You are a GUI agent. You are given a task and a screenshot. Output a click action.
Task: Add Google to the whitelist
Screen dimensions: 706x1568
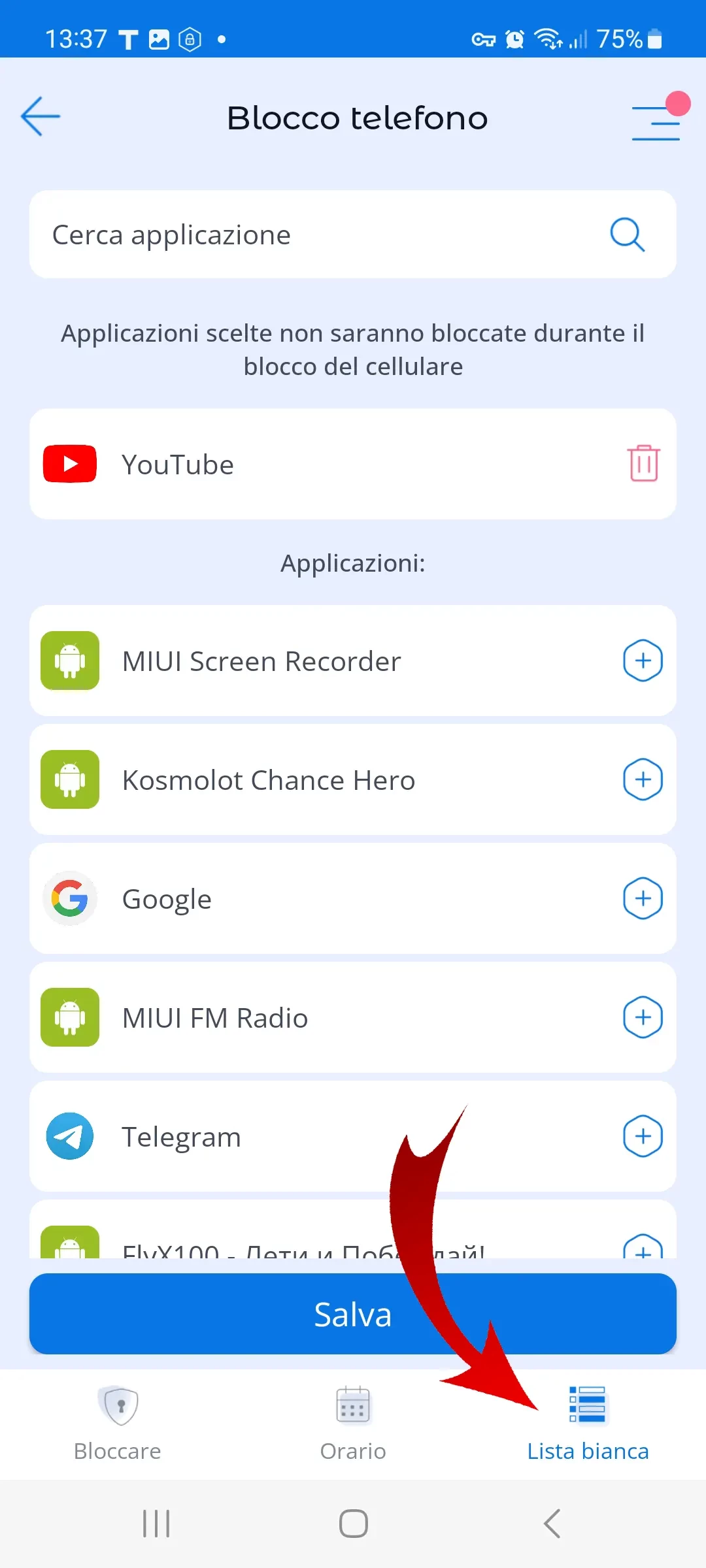[x=643, y=898]
